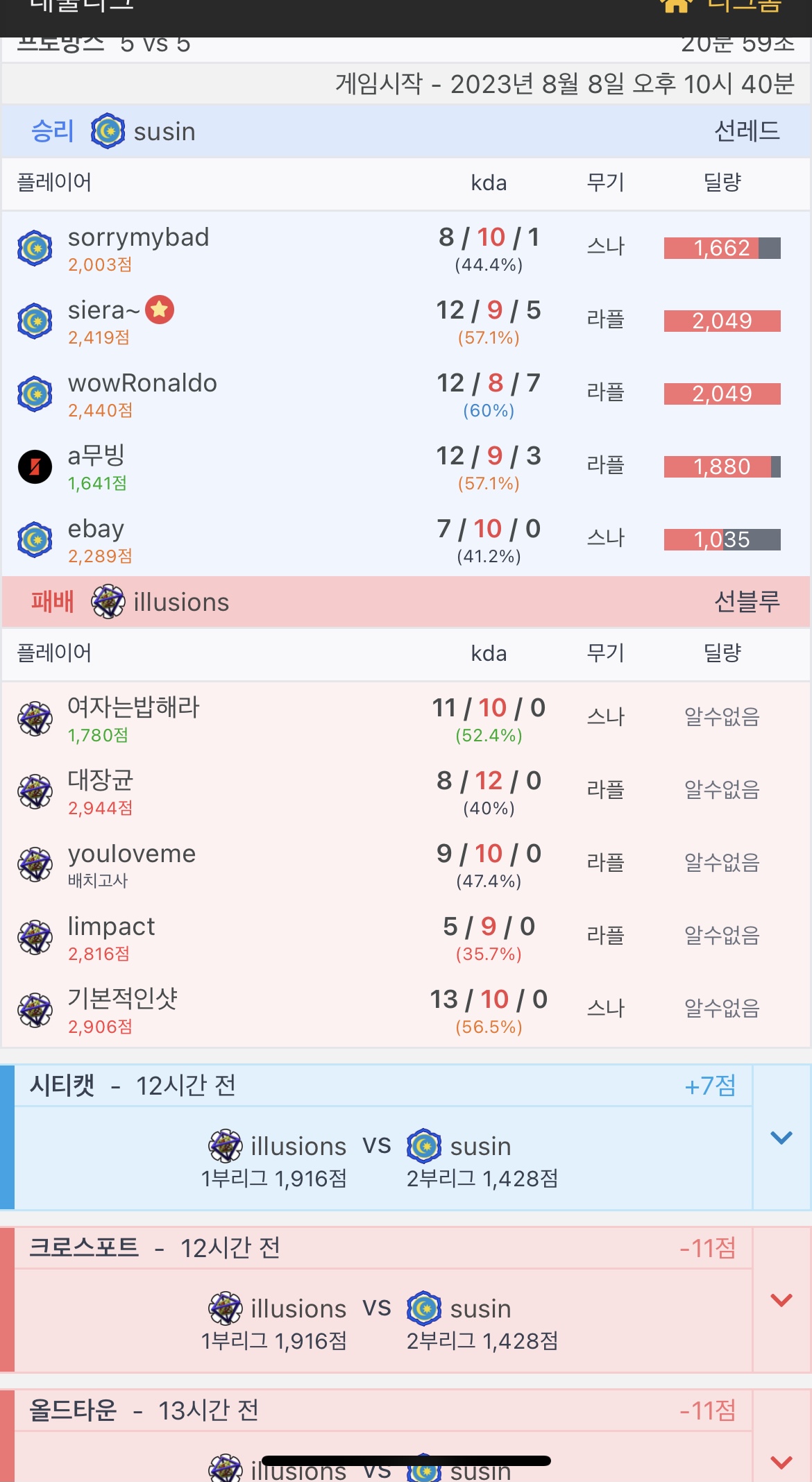
Task: Open the winning clan susin's page
Action: tap(164, 131)
